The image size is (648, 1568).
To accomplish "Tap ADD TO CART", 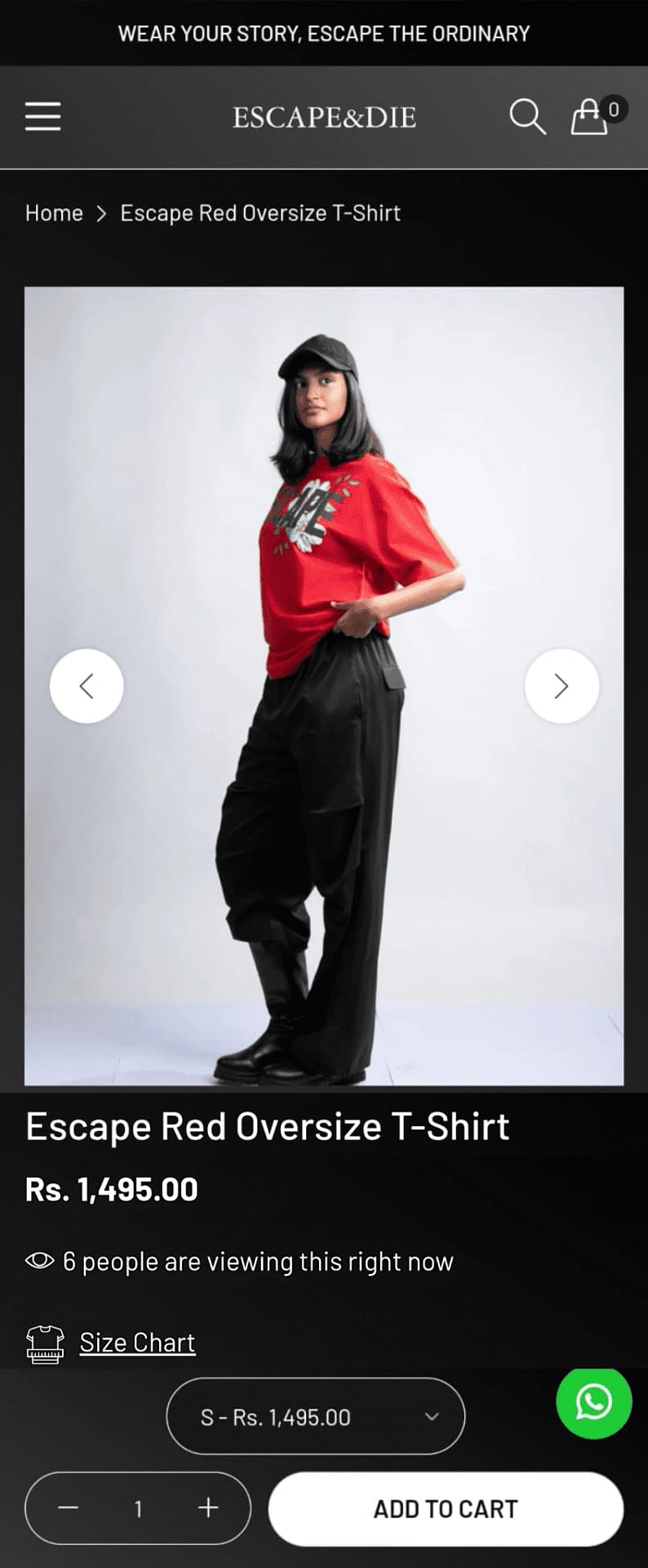I will point(446,1508).
